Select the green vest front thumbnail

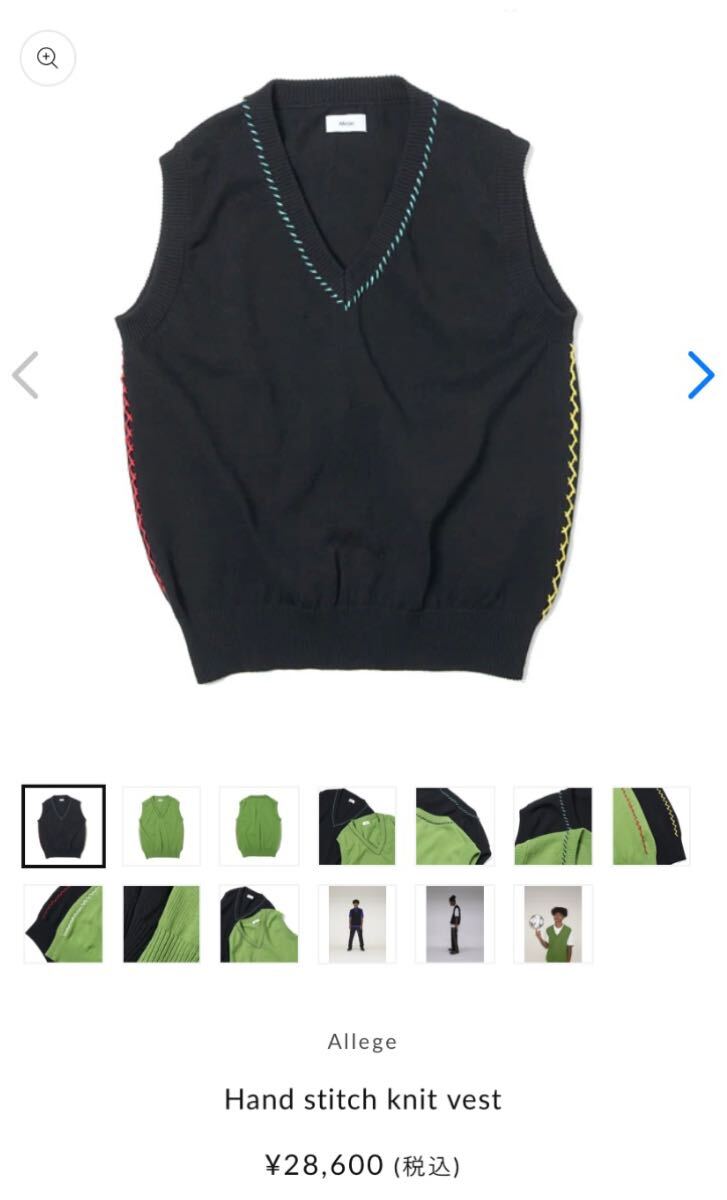161,826
